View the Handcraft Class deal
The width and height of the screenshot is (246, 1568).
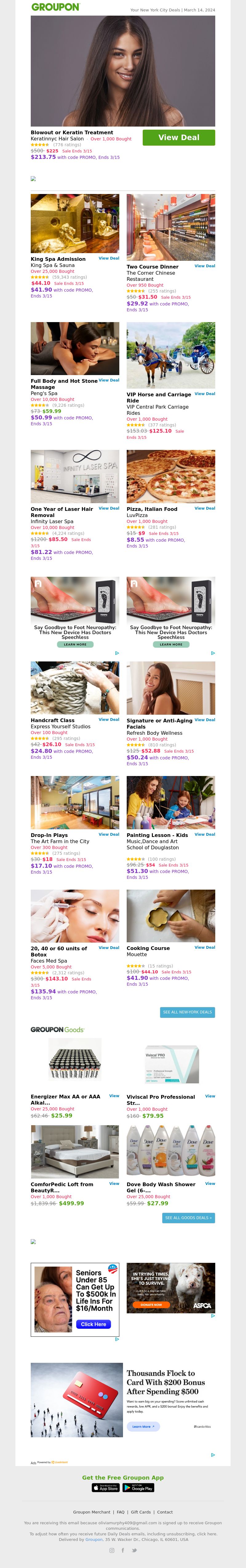[109, 719]
